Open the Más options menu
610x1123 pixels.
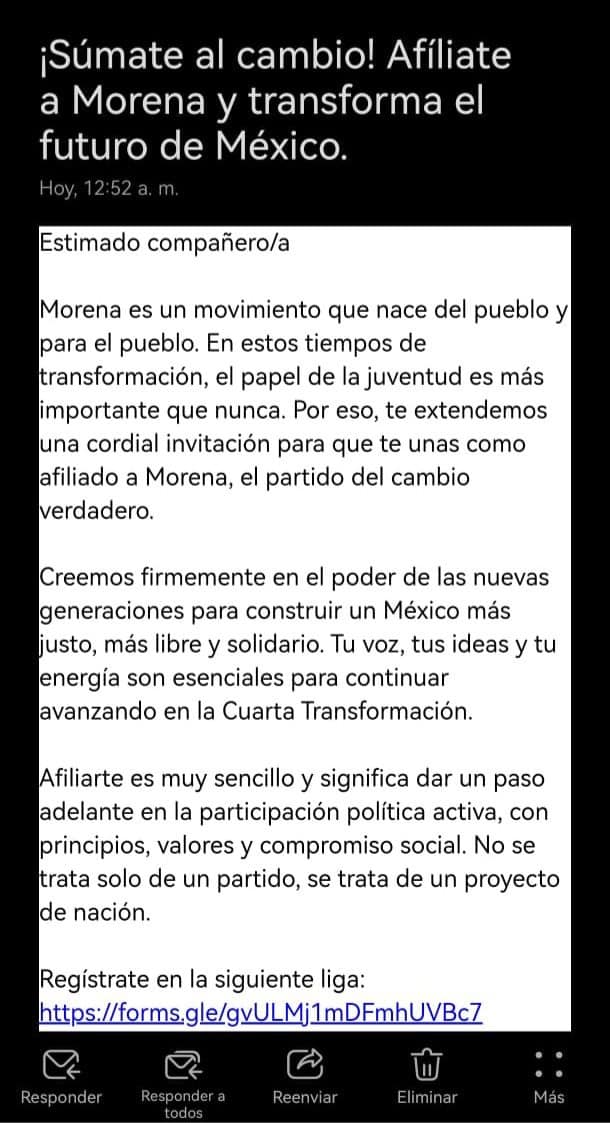[x=549, y=1075]
